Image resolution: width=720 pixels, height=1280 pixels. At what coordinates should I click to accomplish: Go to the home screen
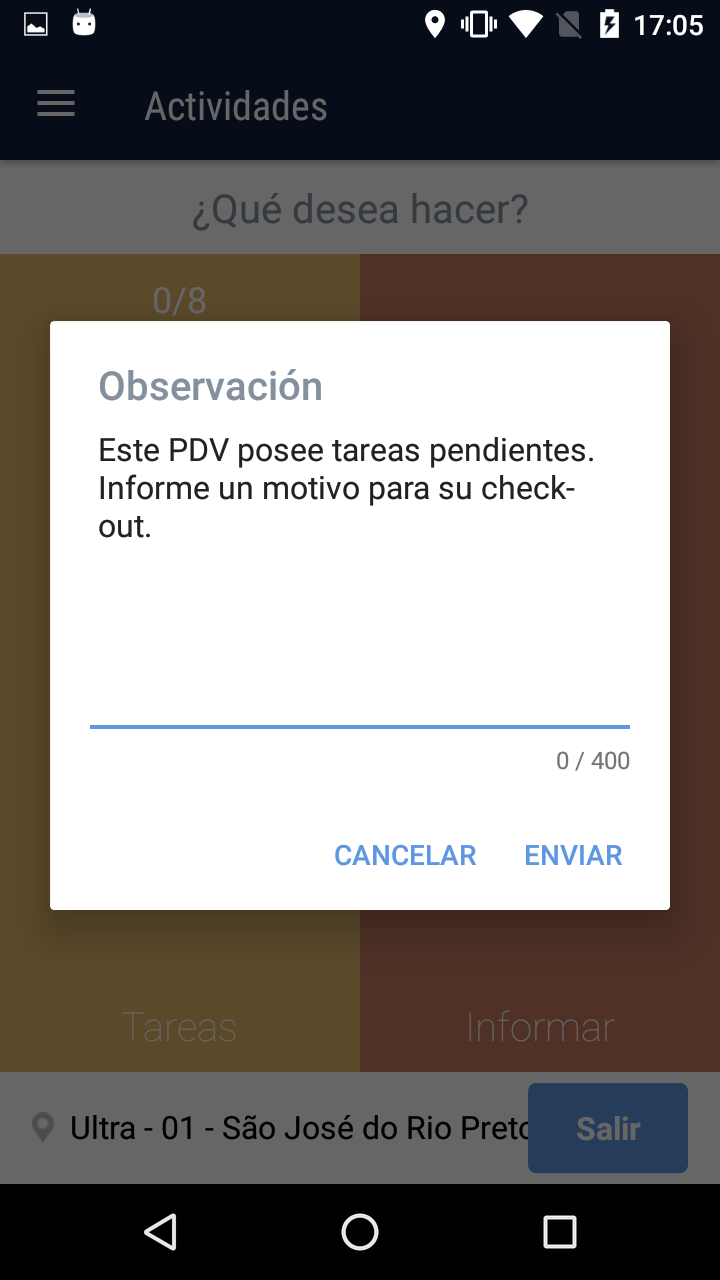[360, 1232]
